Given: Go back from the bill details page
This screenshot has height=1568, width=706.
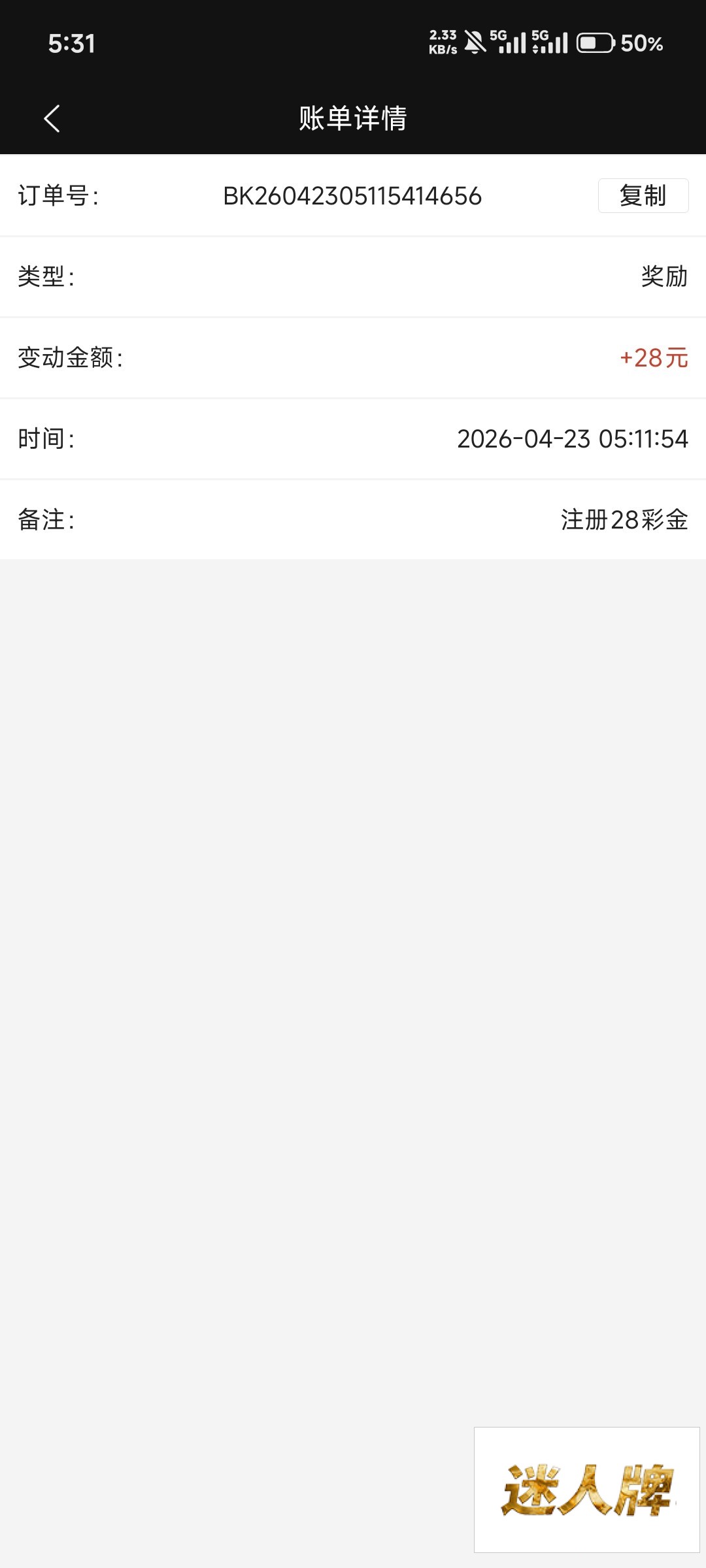Looking at the screenshot, I should [52, 118].
